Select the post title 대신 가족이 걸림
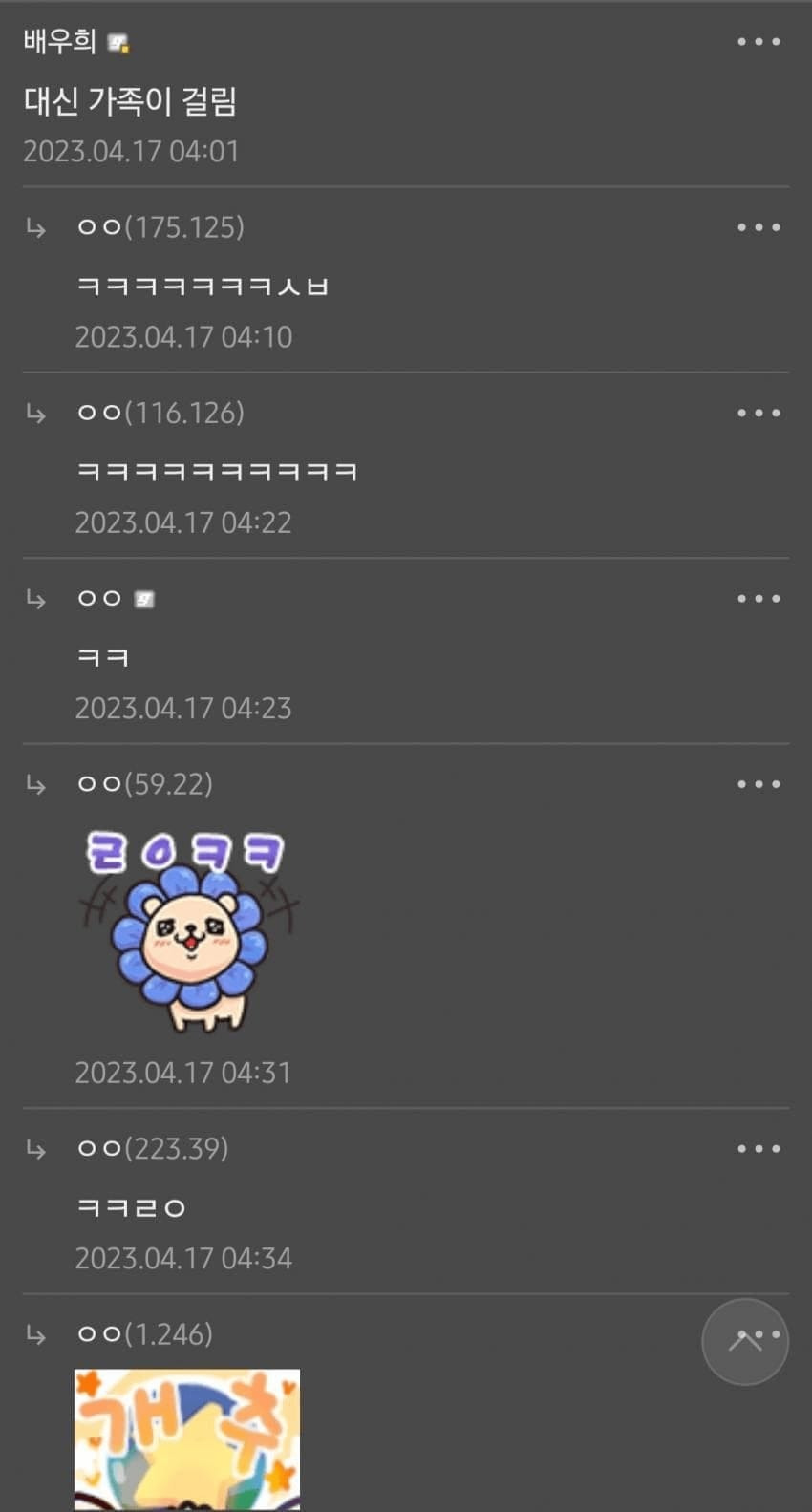Screen dimensions: 812x1512 click(x=131, y=101)
